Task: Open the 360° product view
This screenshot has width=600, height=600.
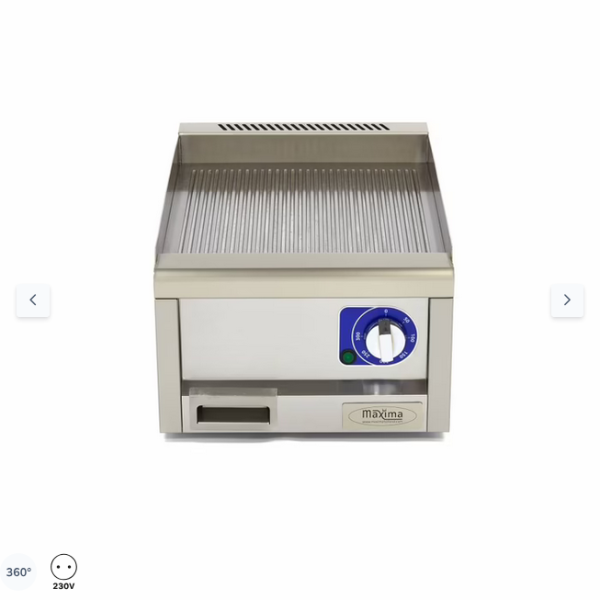Action: (19, 572)
